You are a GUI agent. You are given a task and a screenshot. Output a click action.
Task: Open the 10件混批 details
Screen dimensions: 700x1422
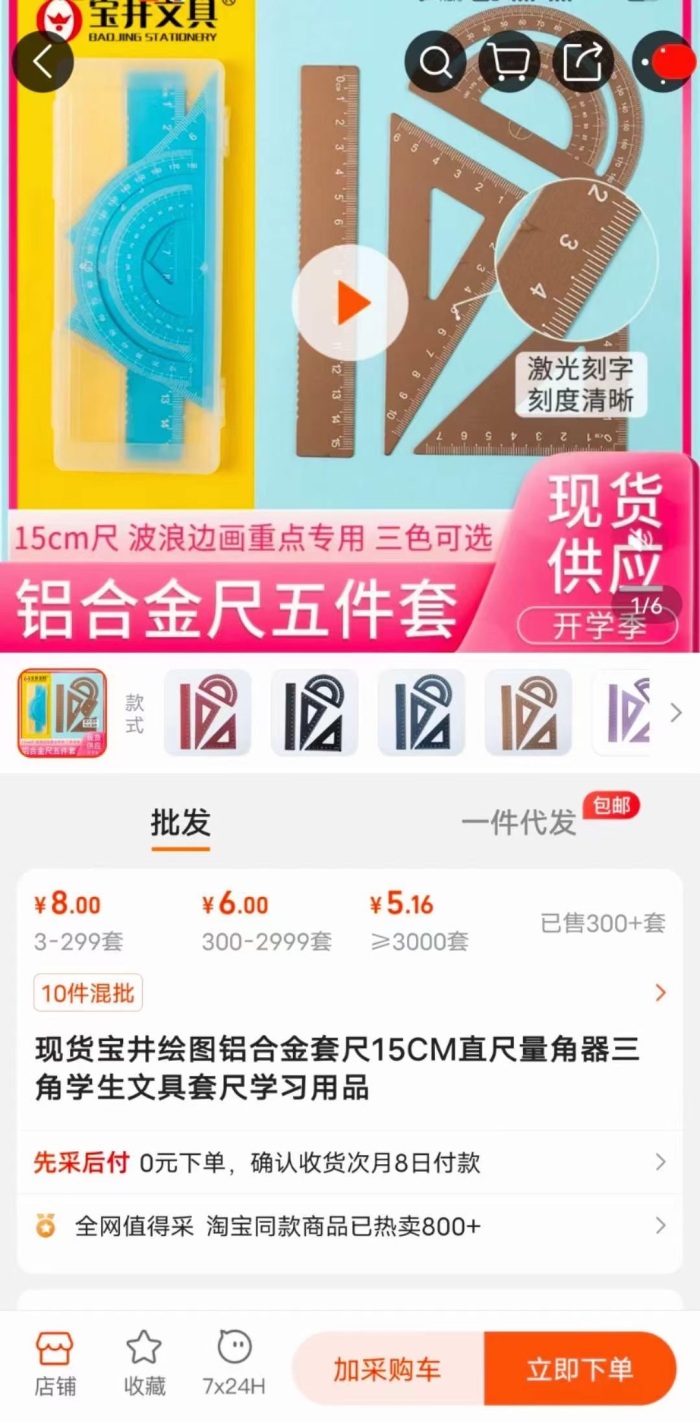pyautogui.click(x=89, y=993)
